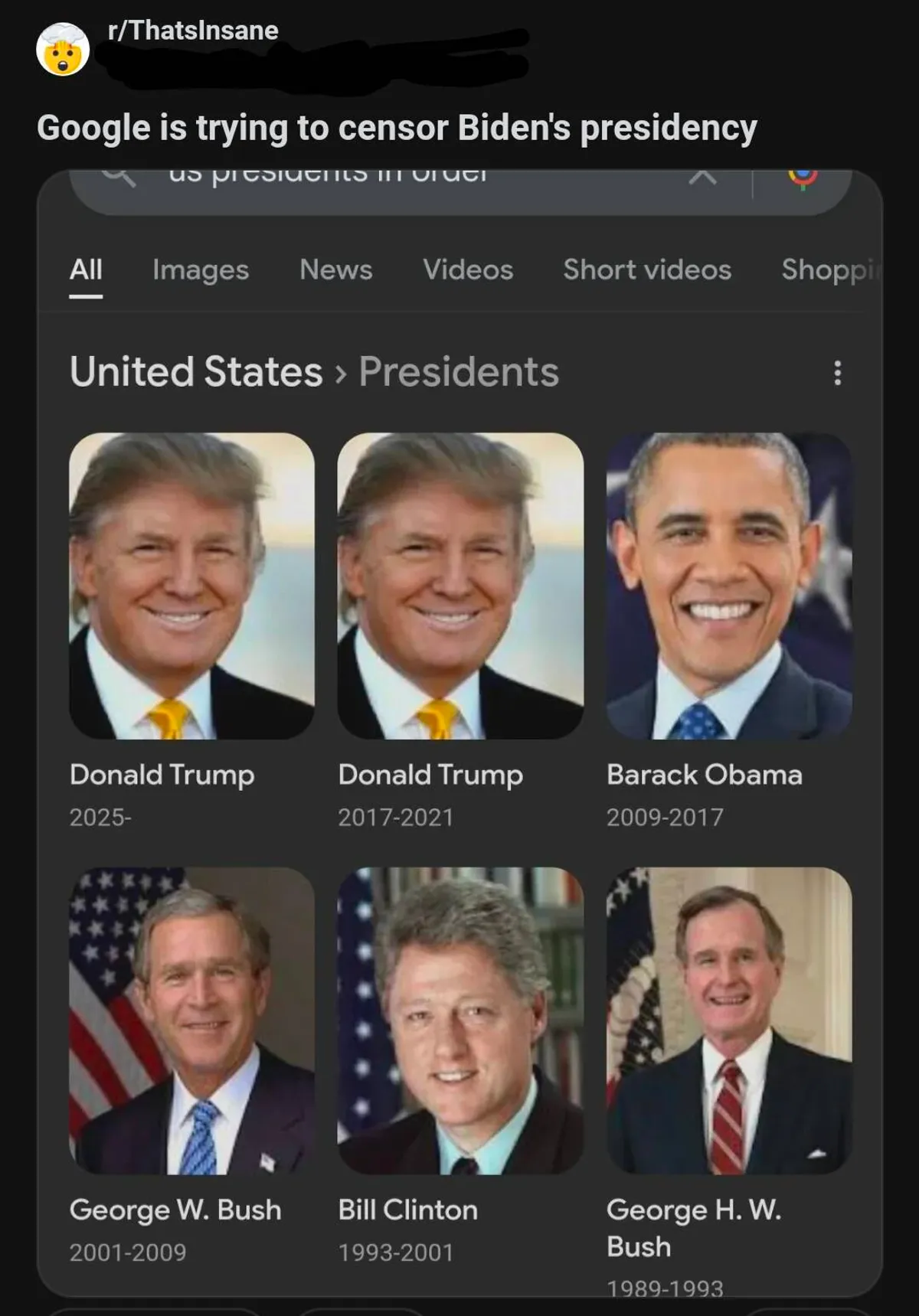The image size is (919, 1316).
Task: Tap the r/ThatsInsane community avatar
Action: coord(63,50)
